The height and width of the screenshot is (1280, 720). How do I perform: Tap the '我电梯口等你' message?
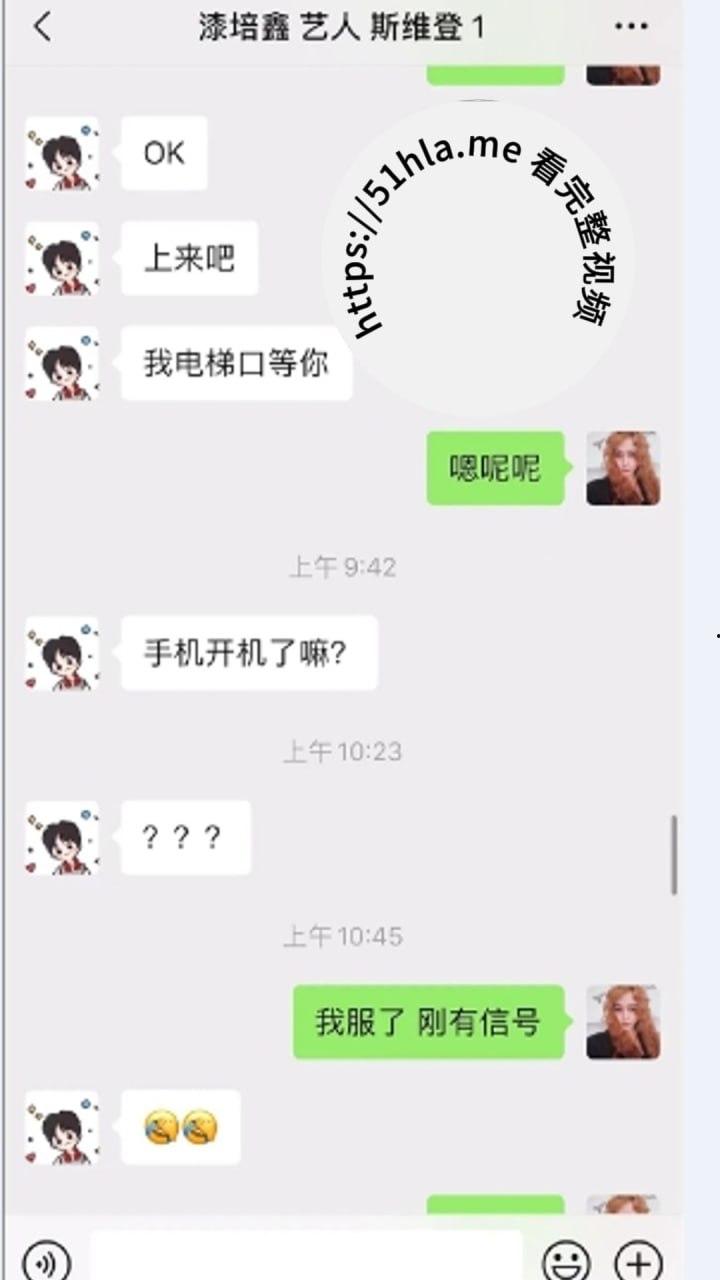point(236,365)
